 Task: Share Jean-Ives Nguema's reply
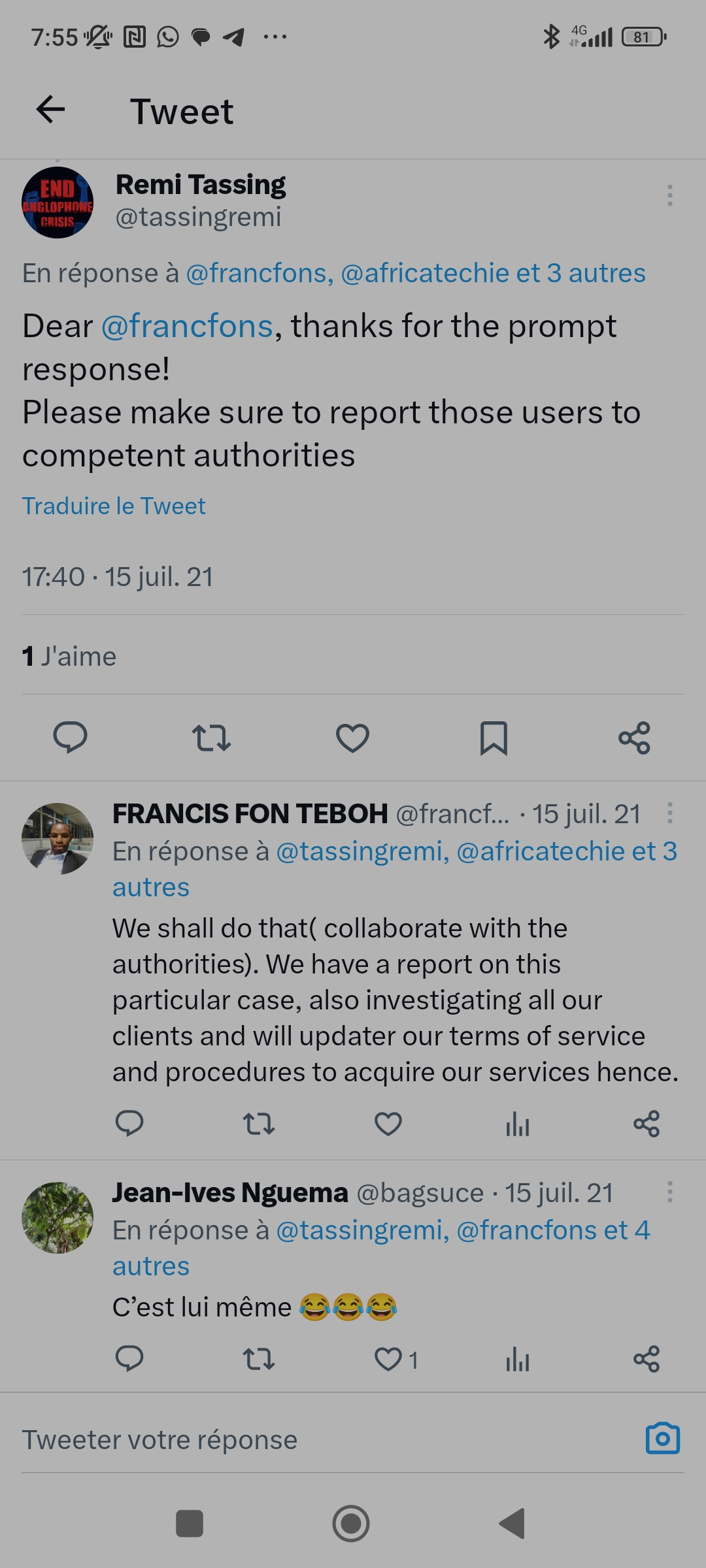[647, 1359]
